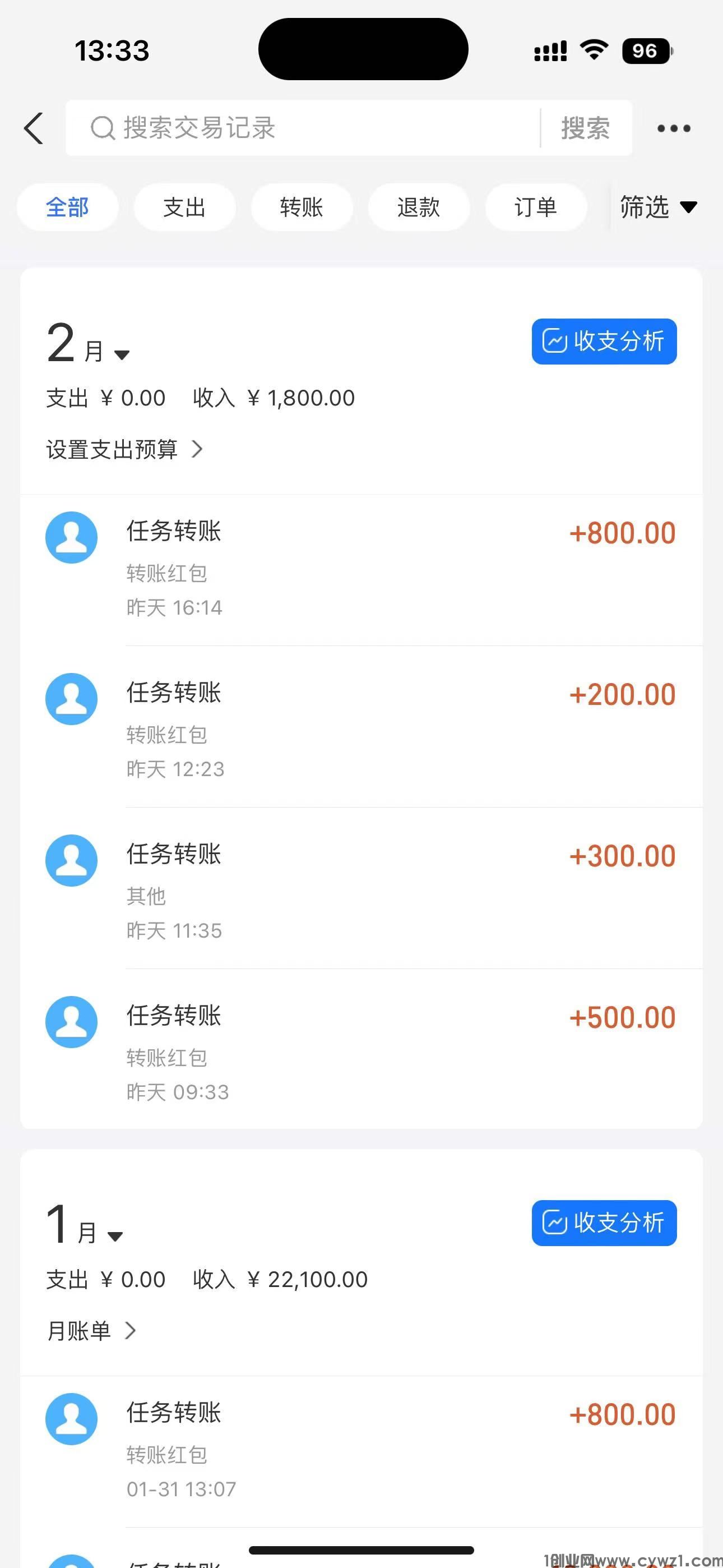Expand the 筛选 filter dropdown
723x1568 pixels.
[x=657, y=207]
